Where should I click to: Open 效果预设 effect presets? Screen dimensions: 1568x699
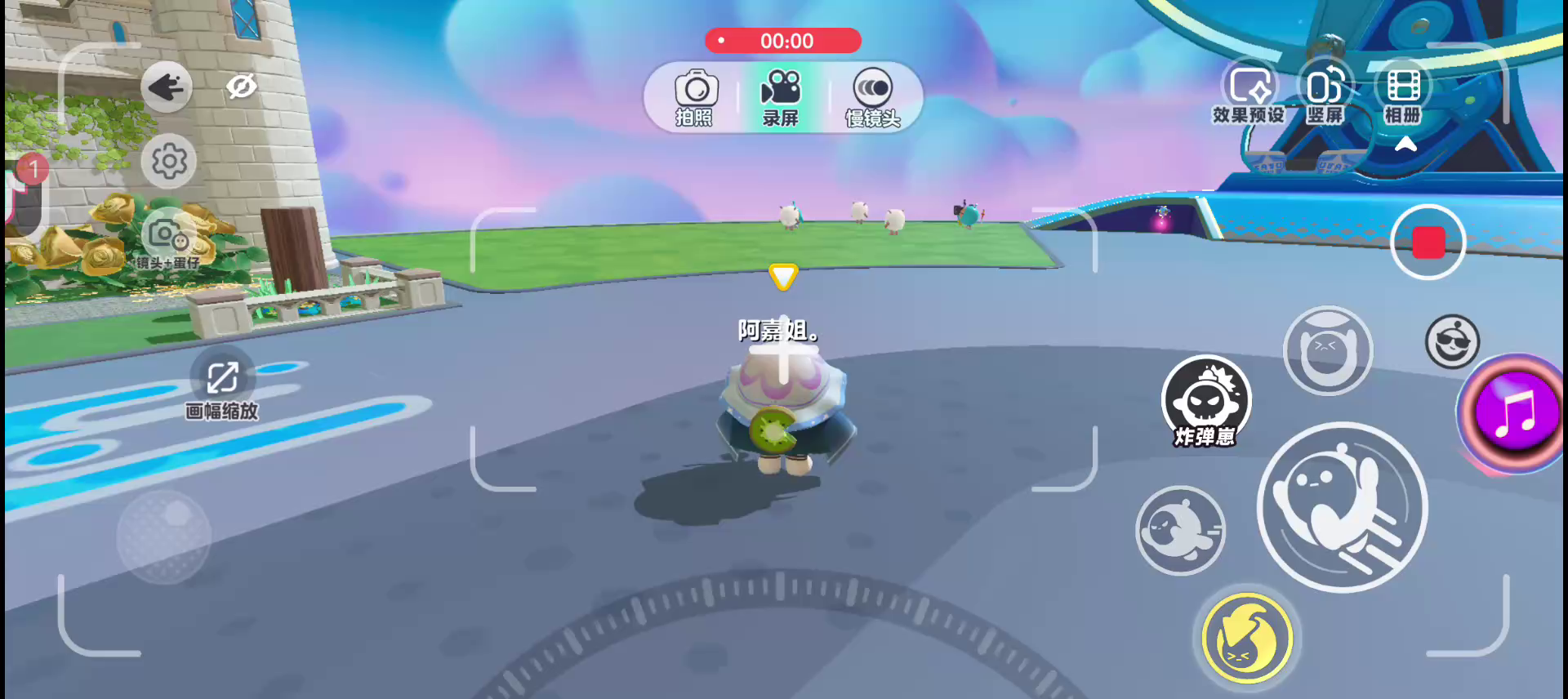coord(1248,95)
